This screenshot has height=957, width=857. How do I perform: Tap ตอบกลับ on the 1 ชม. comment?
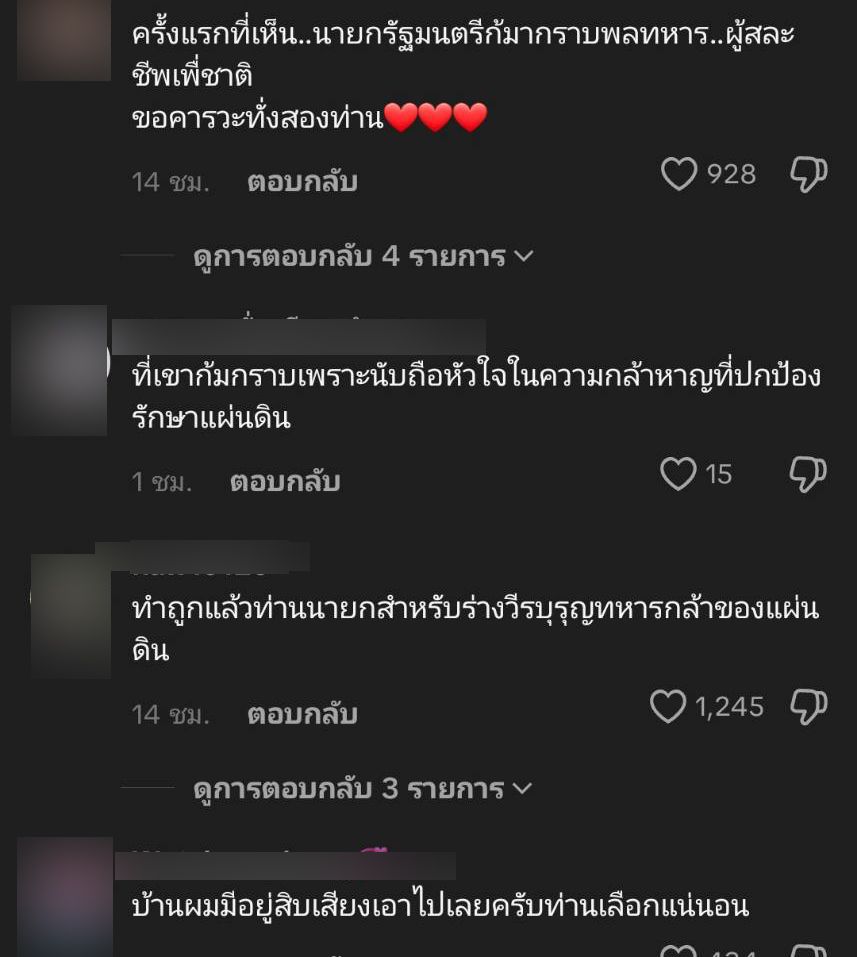pyautogui.click(x=285, y=482)
